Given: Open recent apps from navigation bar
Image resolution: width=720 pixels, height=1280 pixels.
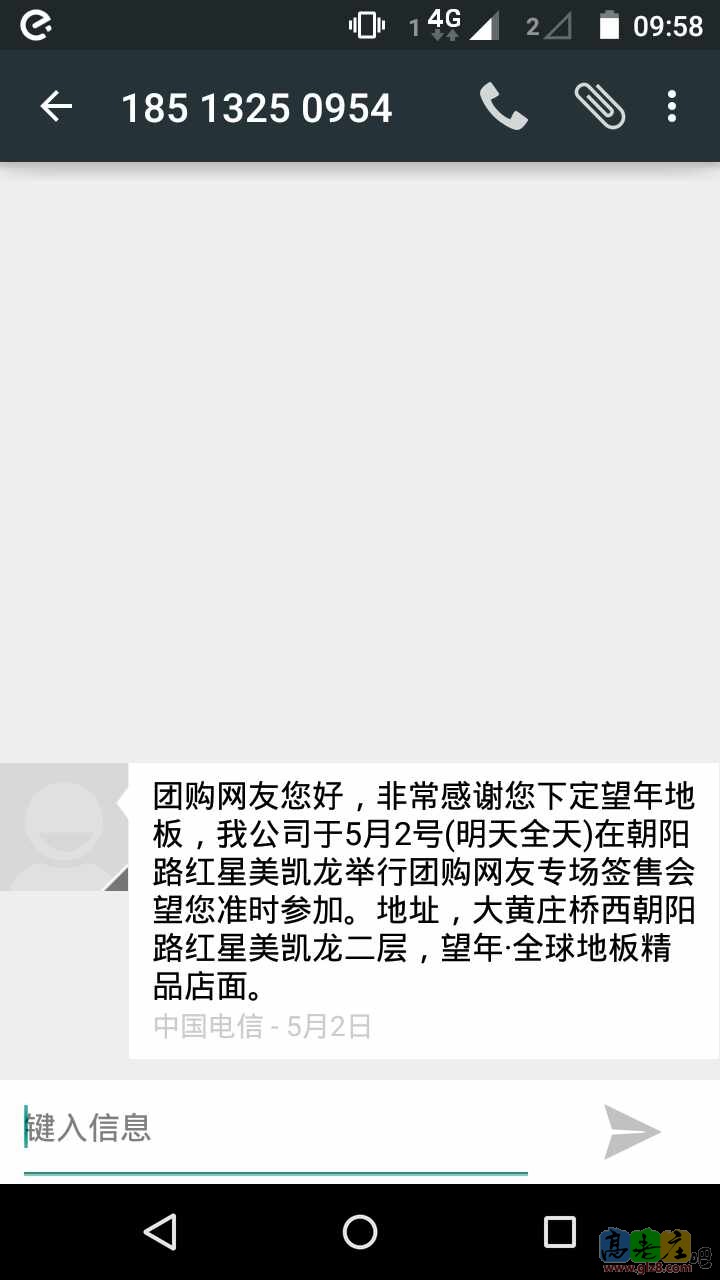Looking at the screenshot, I should pyautogui.click(x=559, y=1232).
